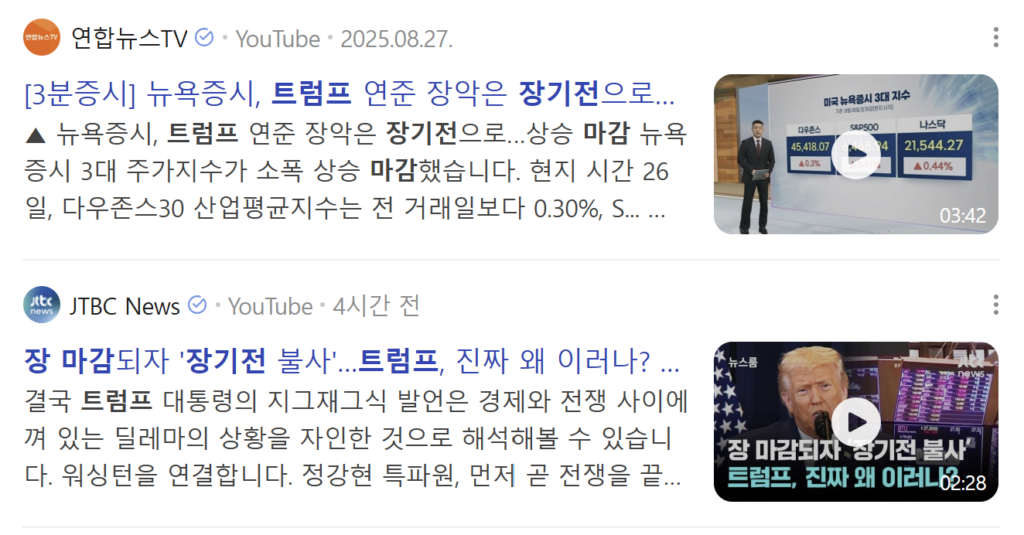Open overflow menu for JTBC News result
The image size is (1024, 535).
click(995, 305)
